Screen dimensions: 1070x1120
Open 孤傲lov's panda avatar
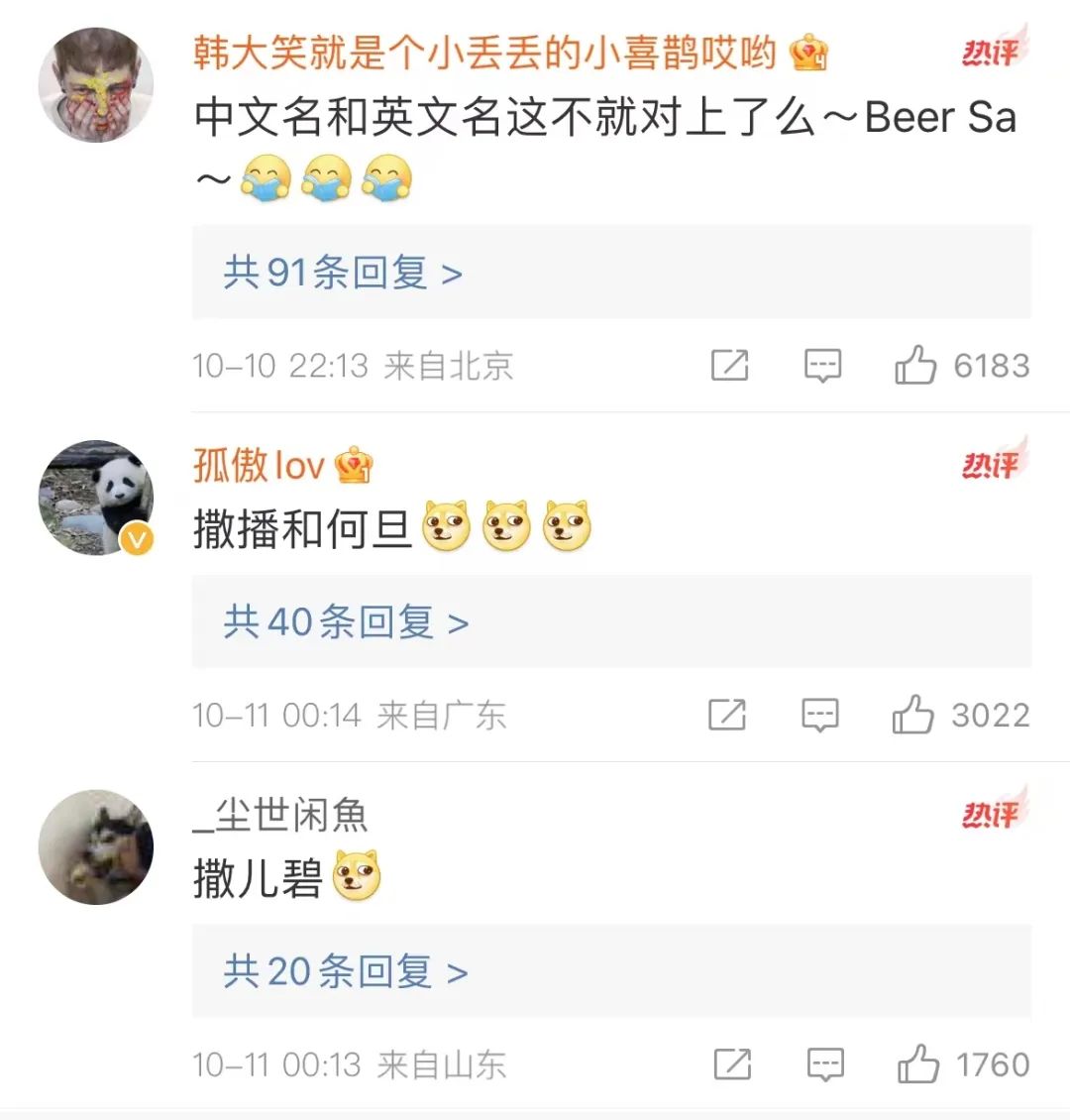(x=96, y=497)
